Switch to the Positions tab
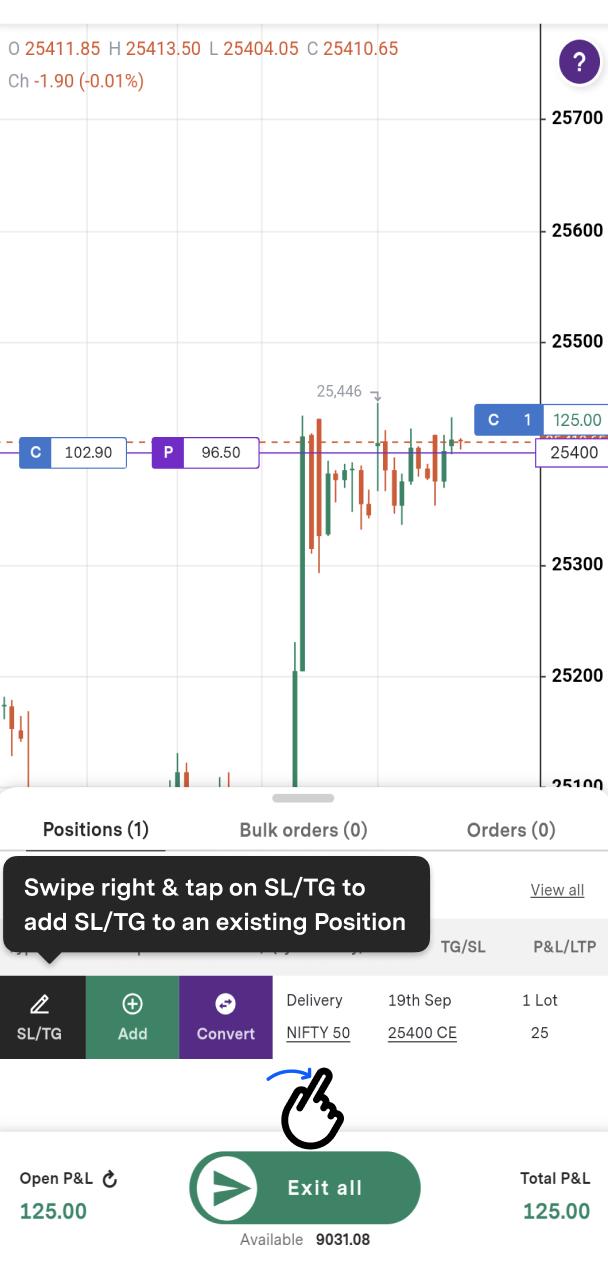Viewport: 608px width, 1264px height. 95,829
